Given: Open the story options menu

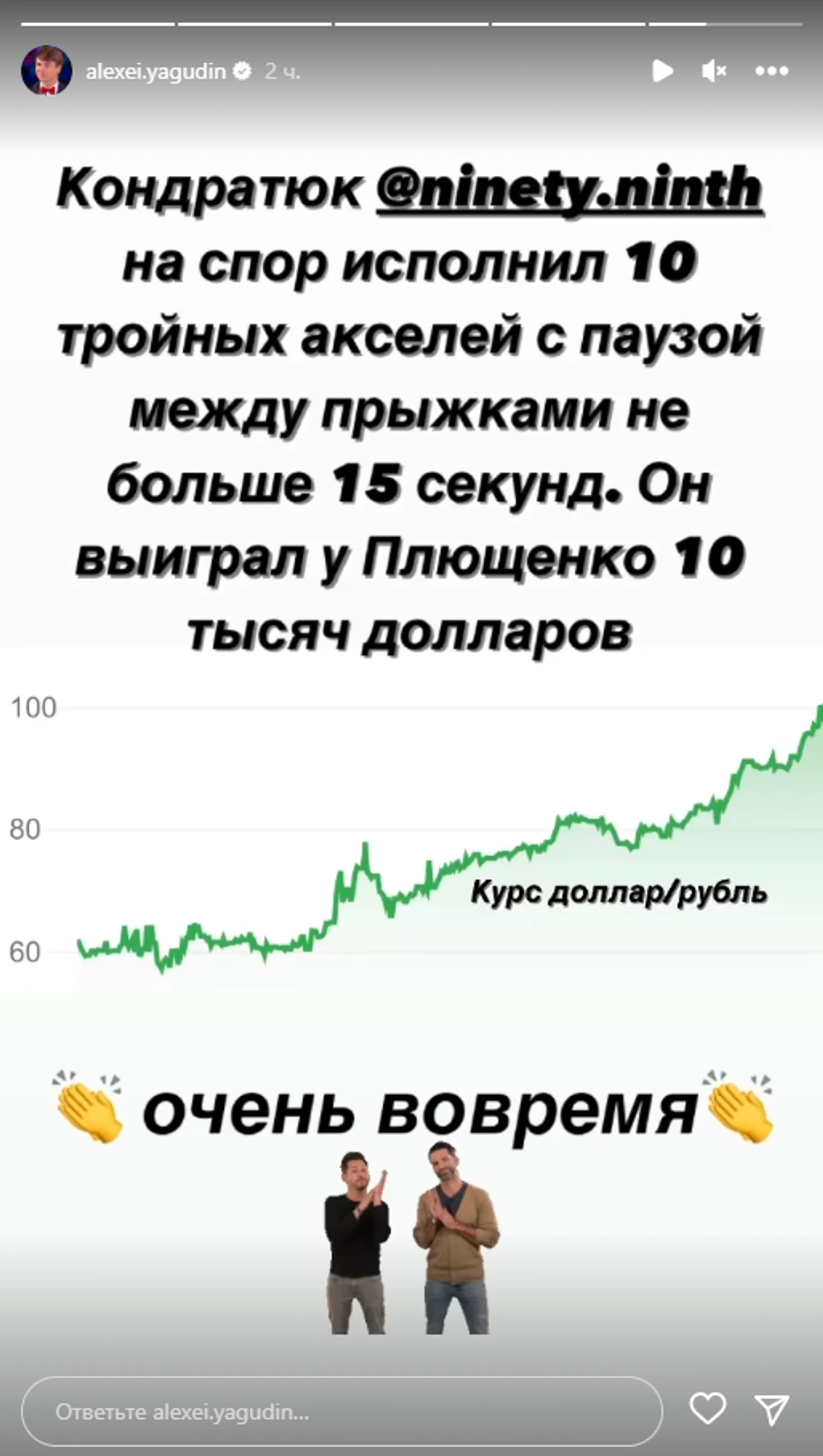Looking at the screenshot, I should pos(772,71).
